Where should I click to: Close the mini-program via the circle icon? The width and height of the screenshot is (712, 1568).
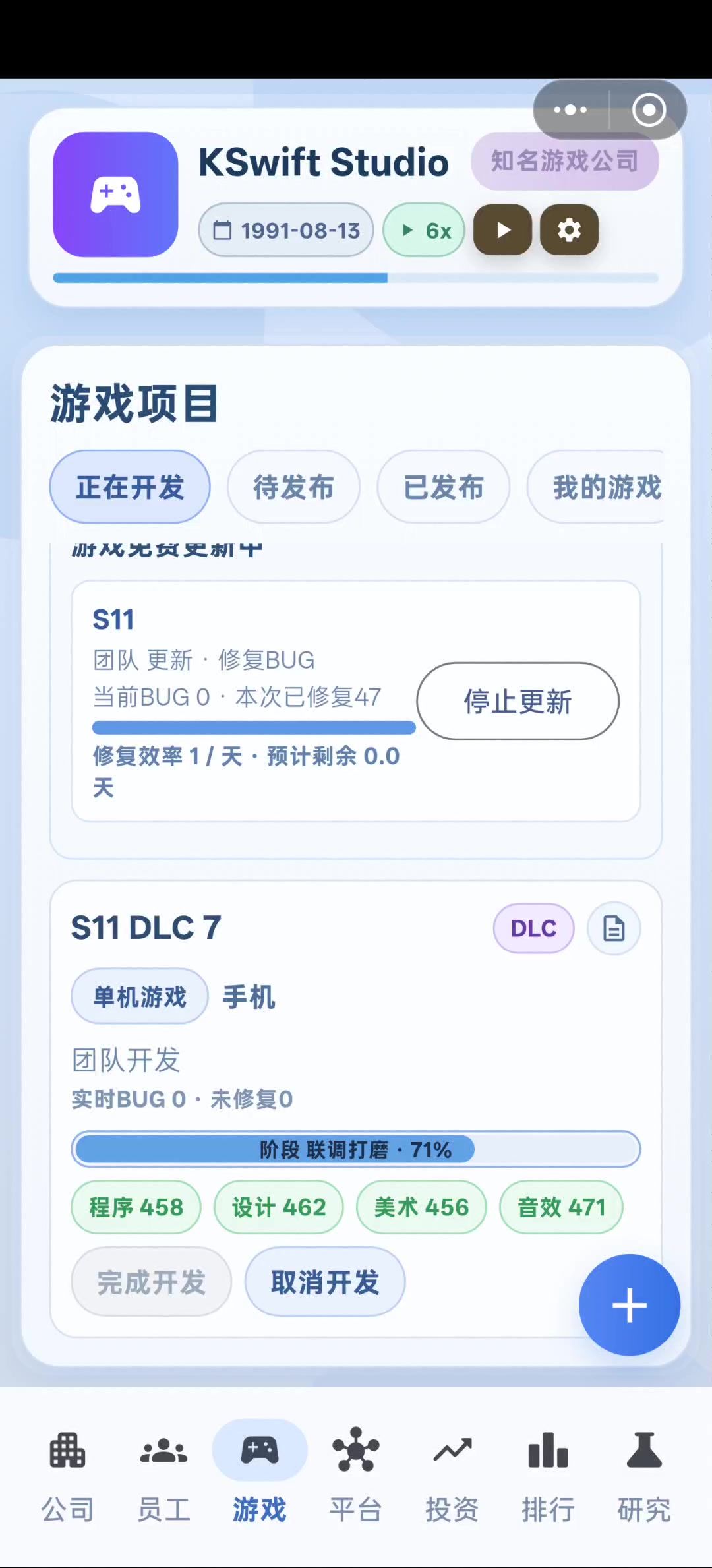tap(649, 110)
